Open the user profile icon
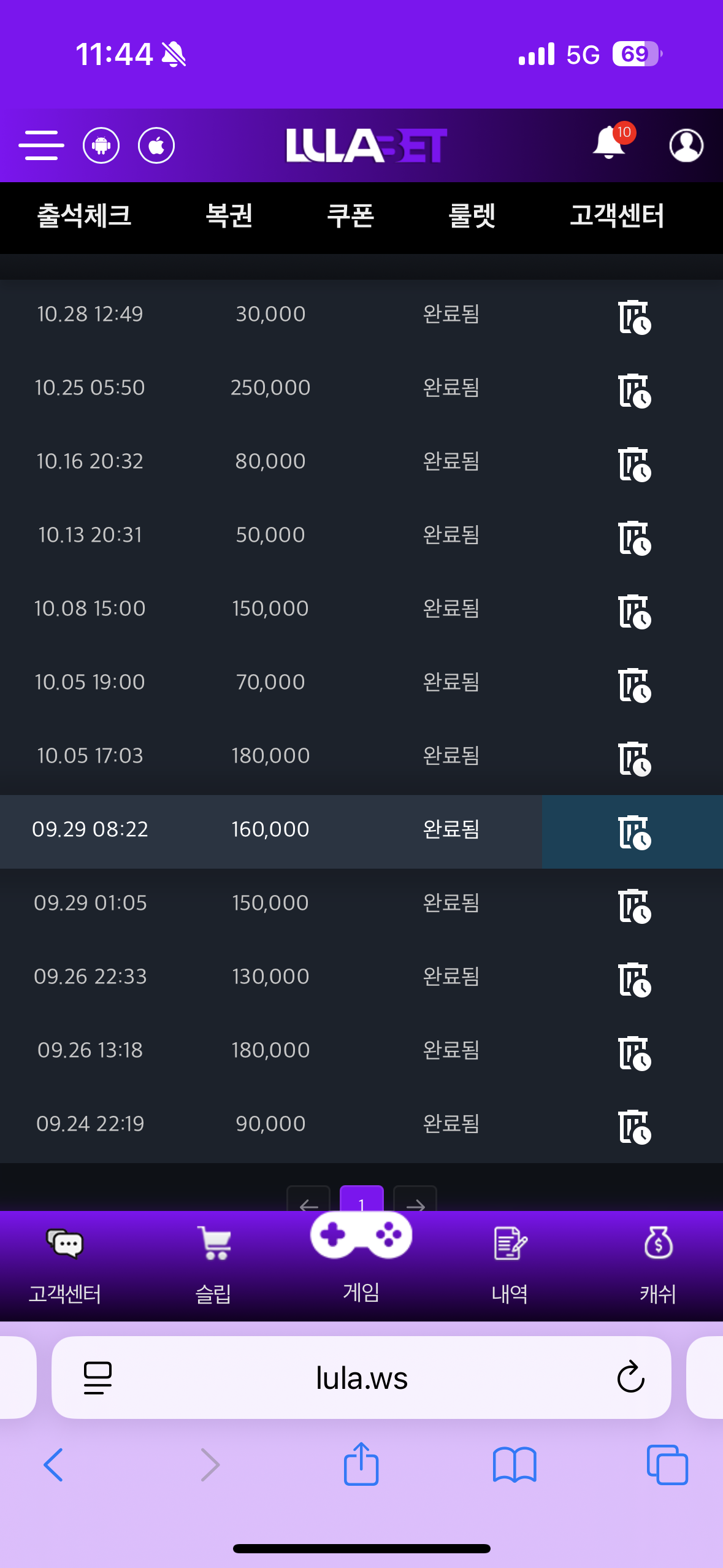Viewport: 723px width, 1568px height. pyautogui.click(x=686, y=145)
